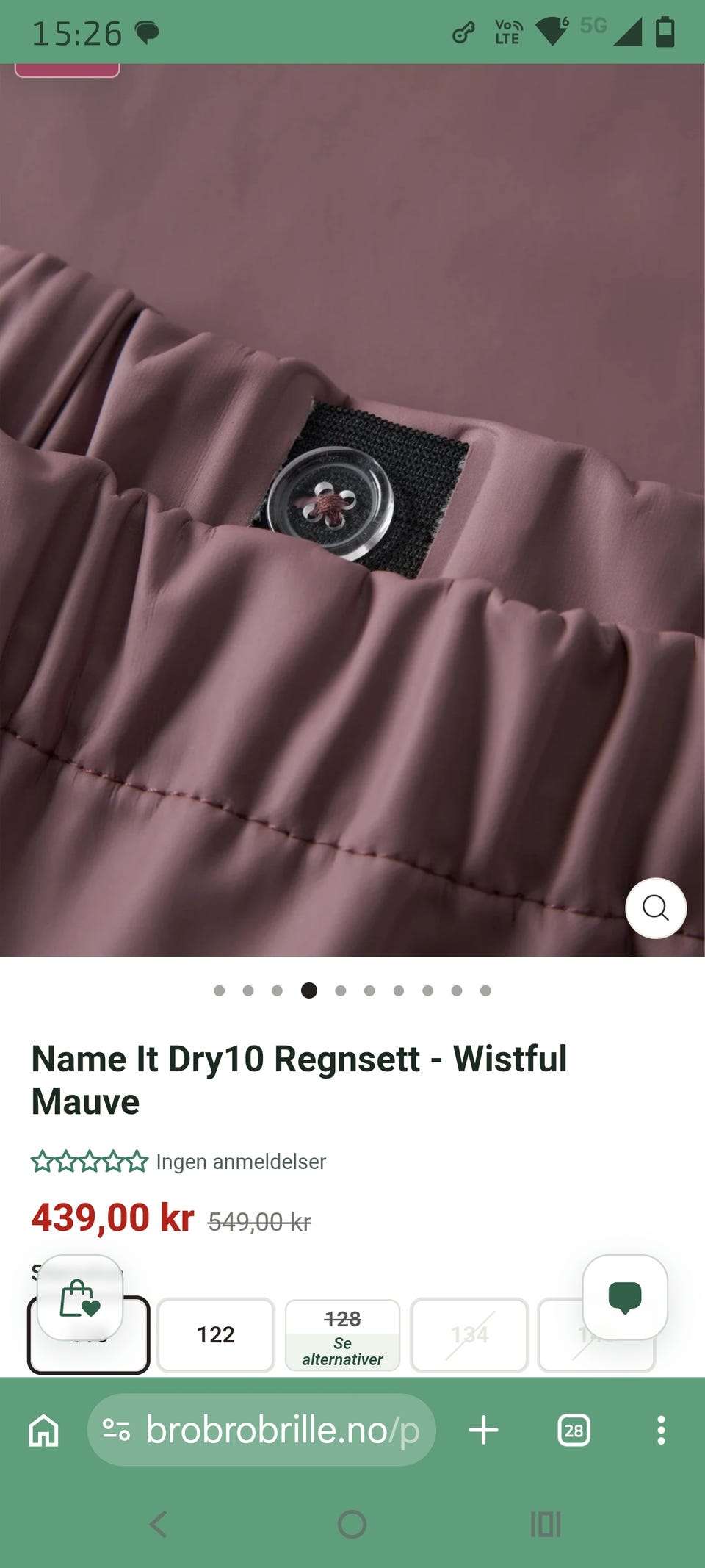This screenshot has width=705, height=1568.
Task: Open recent apps from navigation bar
Action: click(x=546, y=1524)
